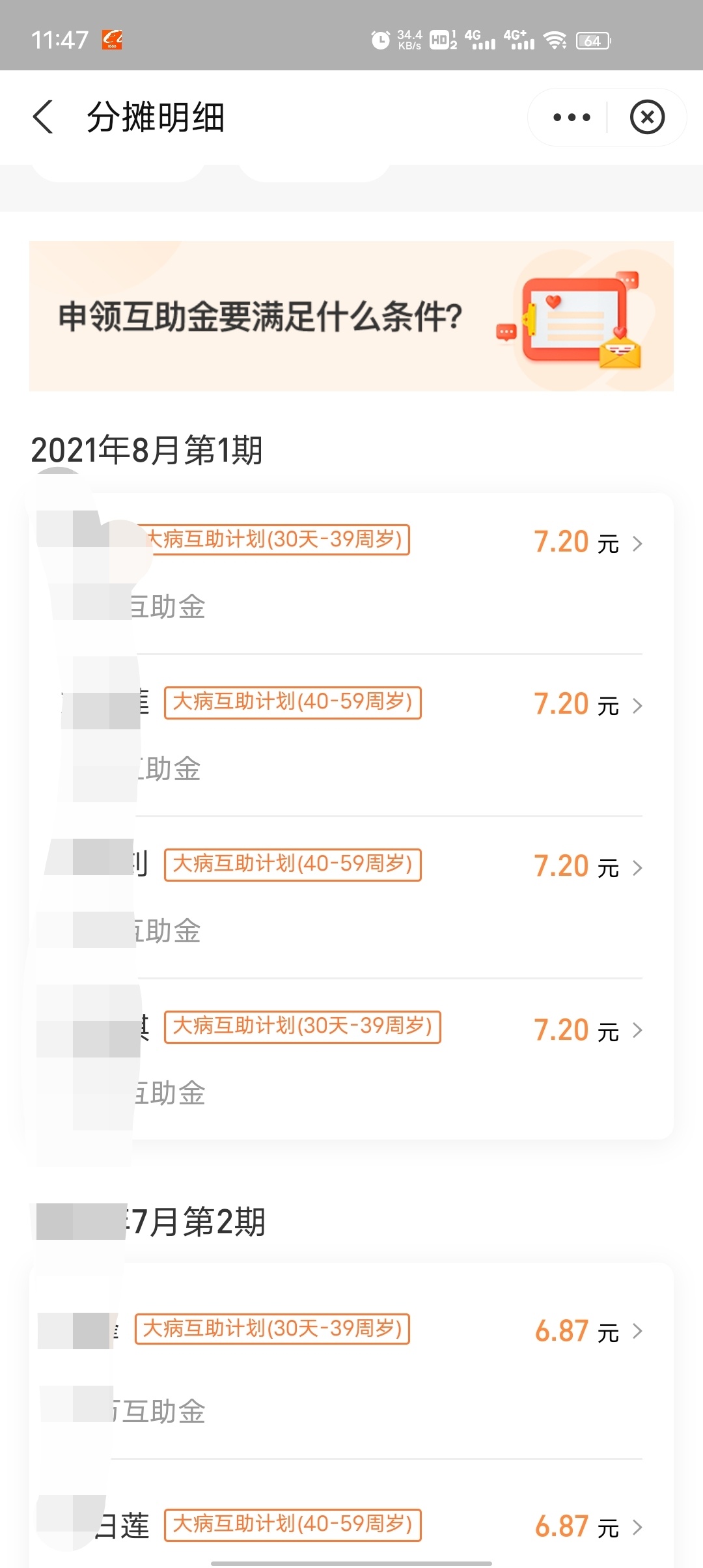Open the last 7.20 元 entry (30天-39周岁) in August
The height and width of the screenshot is (1568, 703).
[x=351, y=1059]
